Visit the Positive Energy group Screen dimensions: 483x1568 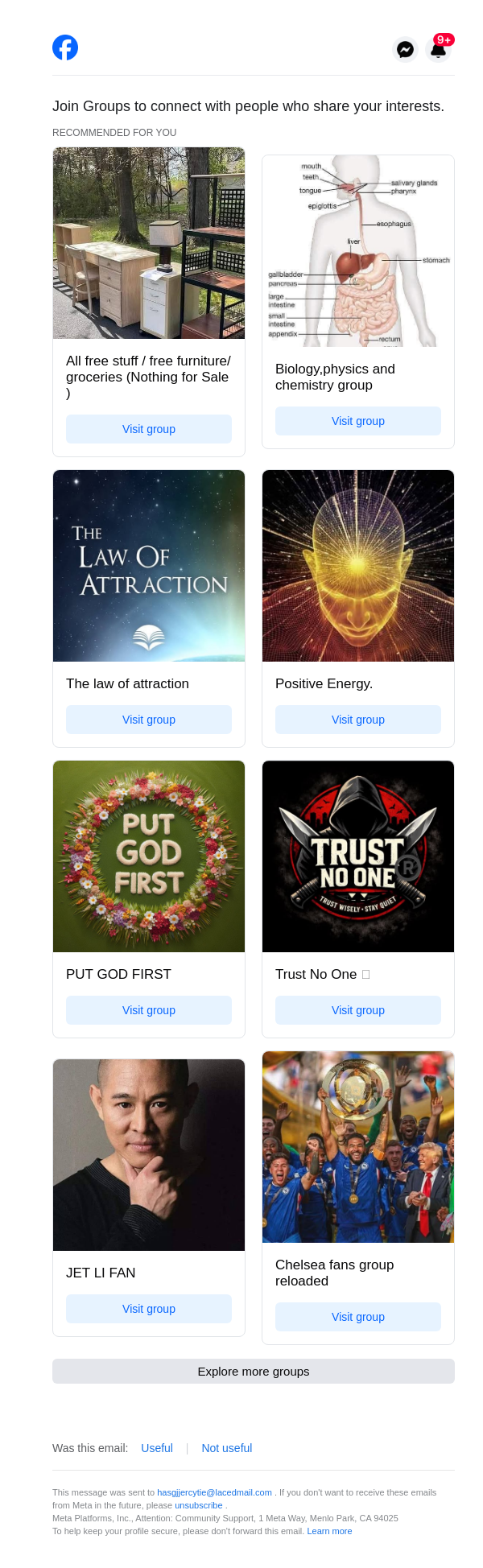click(x=358, y=720)
